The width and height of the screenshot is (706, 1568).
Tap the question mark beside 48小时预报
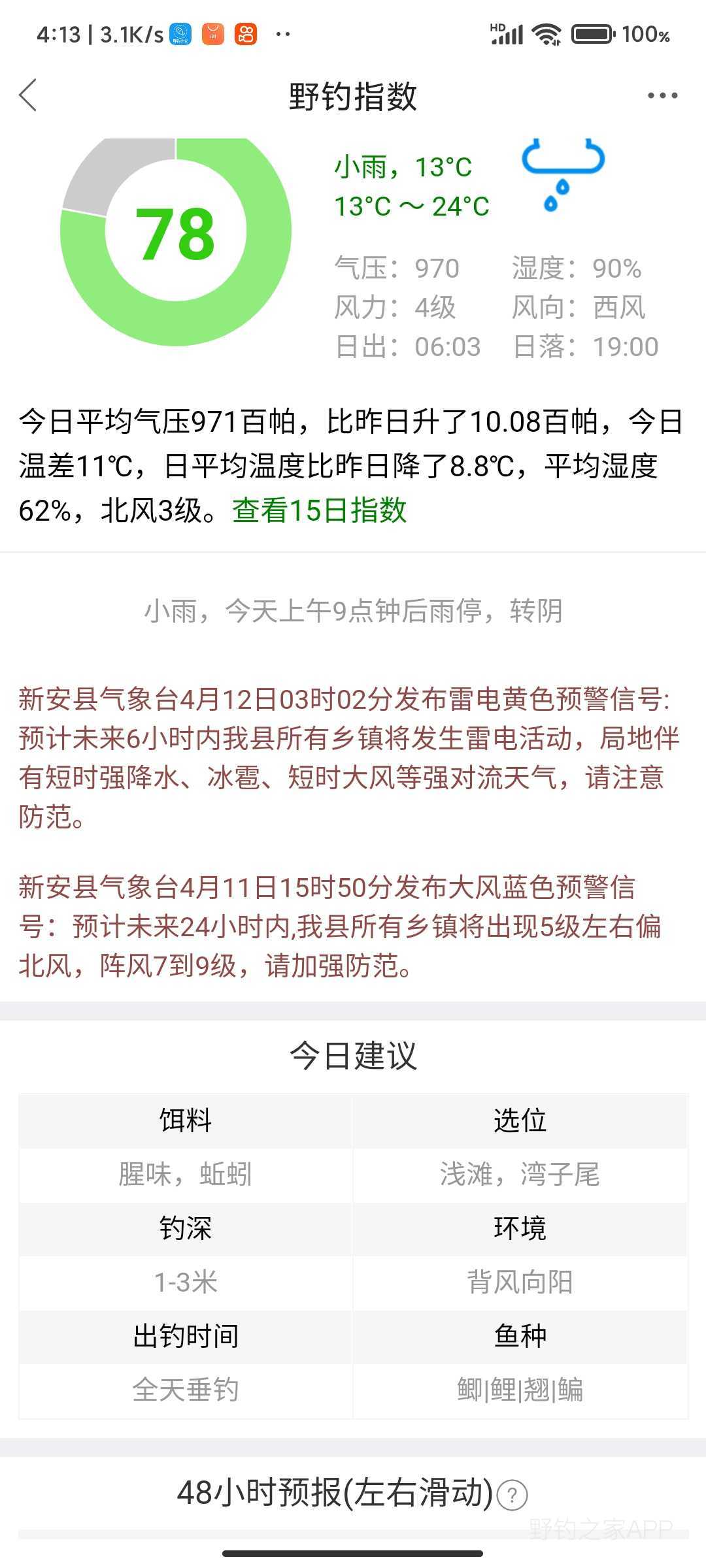tap(512, 1494)
